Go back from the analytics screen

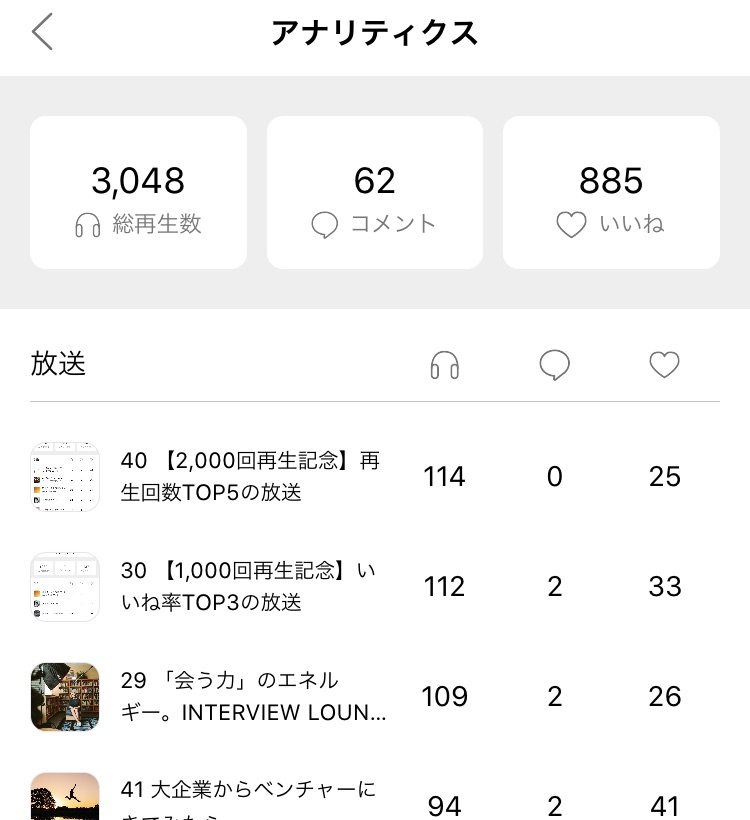[42, 33]
